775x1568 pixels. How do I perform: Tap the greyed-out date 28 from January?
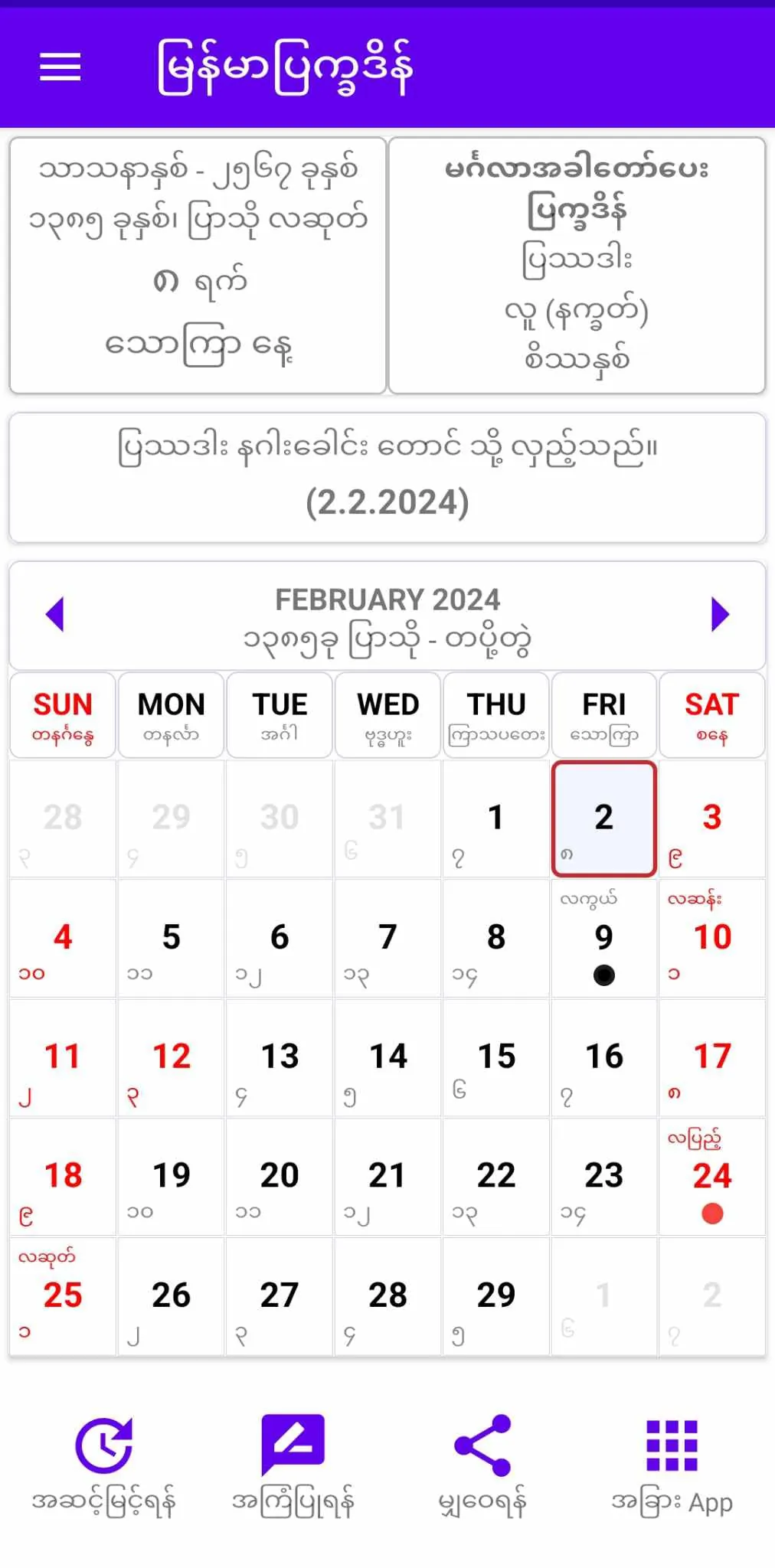point(62,818)
